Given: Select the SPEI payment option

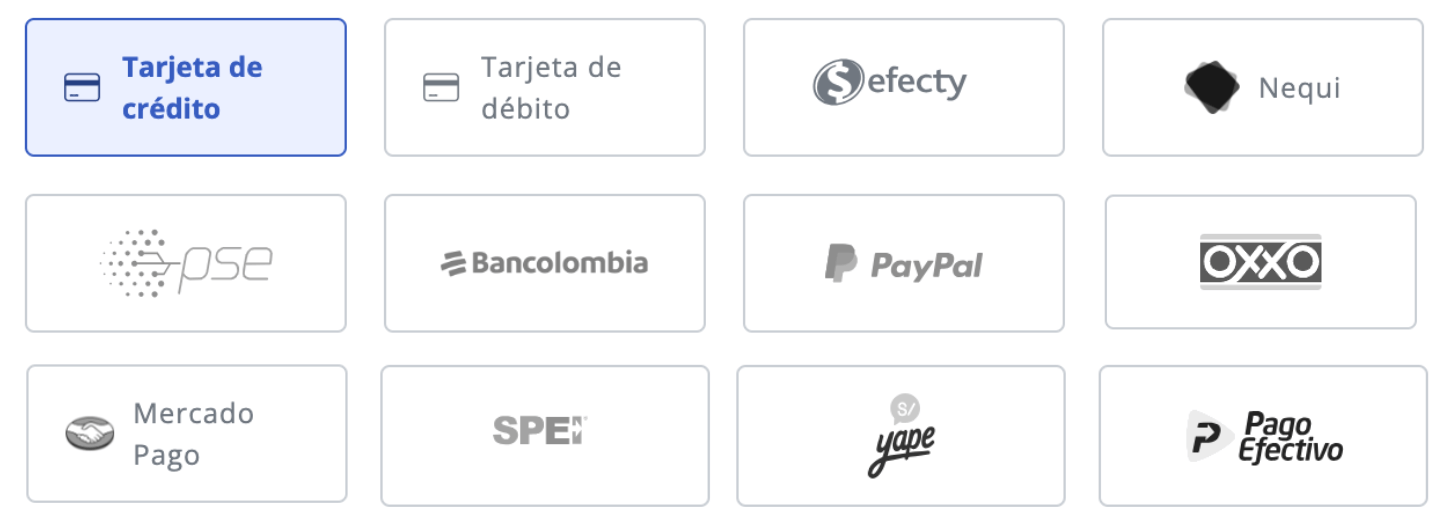Looking at the screenshot, I should pyautogui.click(x=545, y=435).
